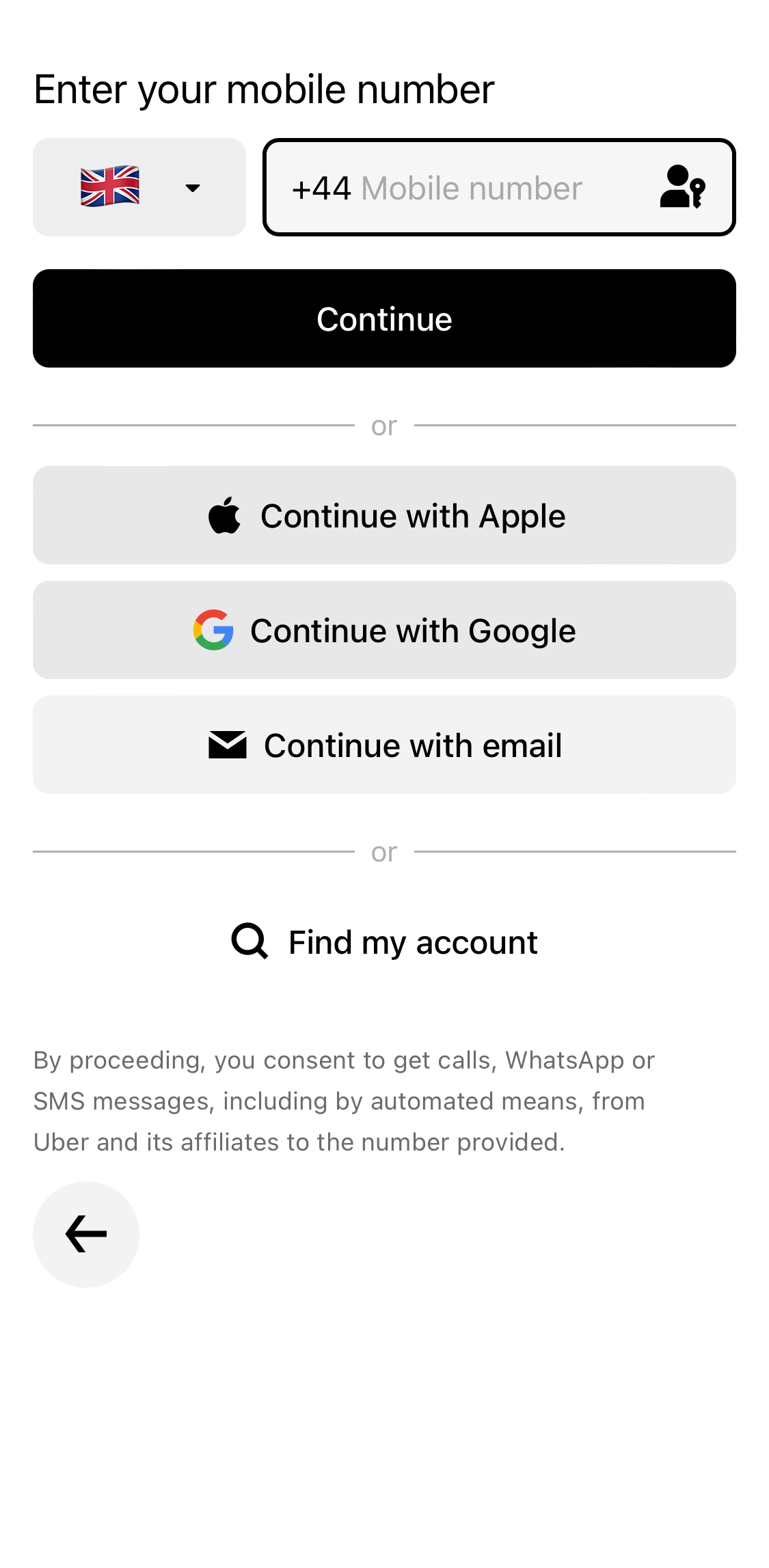Click the black left-arrow glyph inside circle
Screen dimensions: 769x1568
[x=85, y=1234]
